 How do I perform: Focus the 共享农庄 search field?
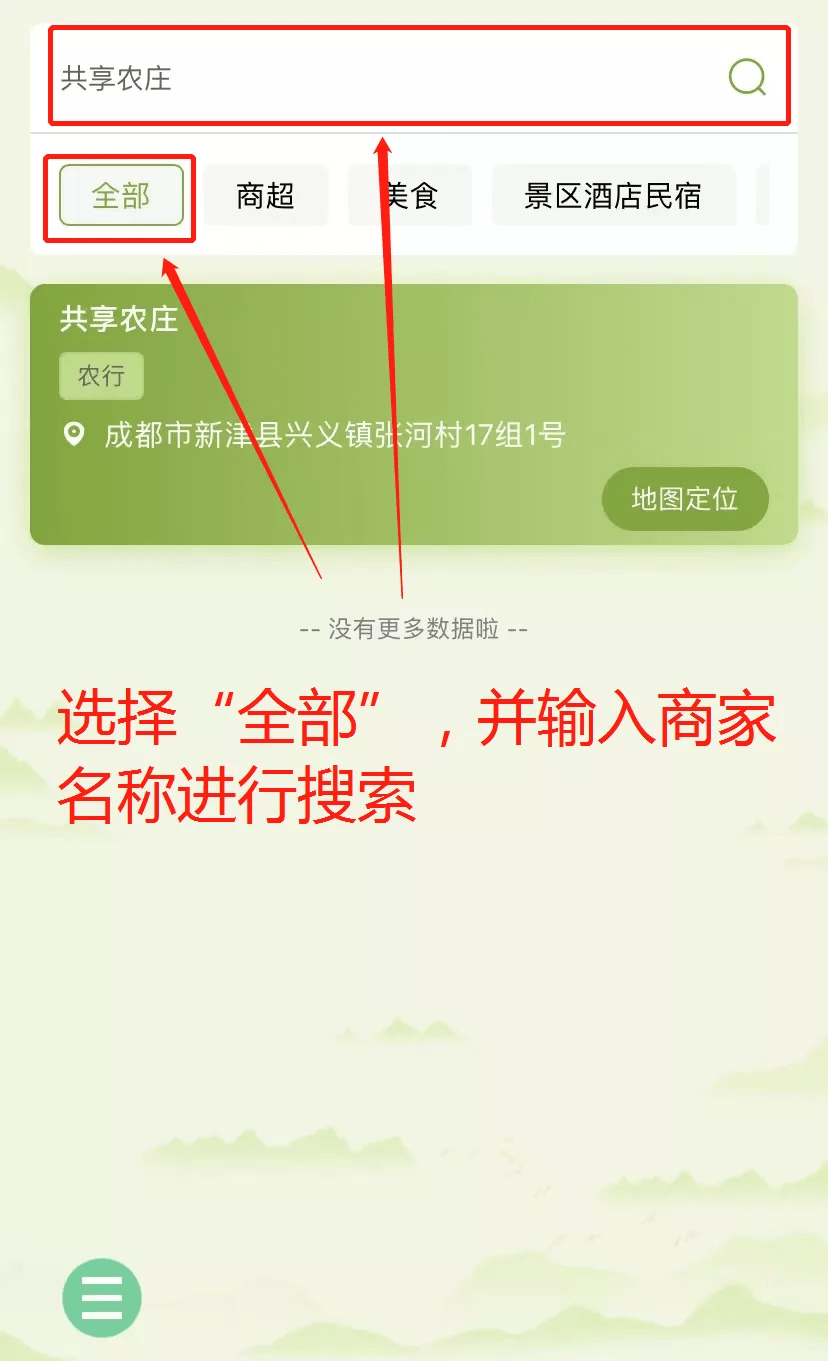[x=380, y=78]
